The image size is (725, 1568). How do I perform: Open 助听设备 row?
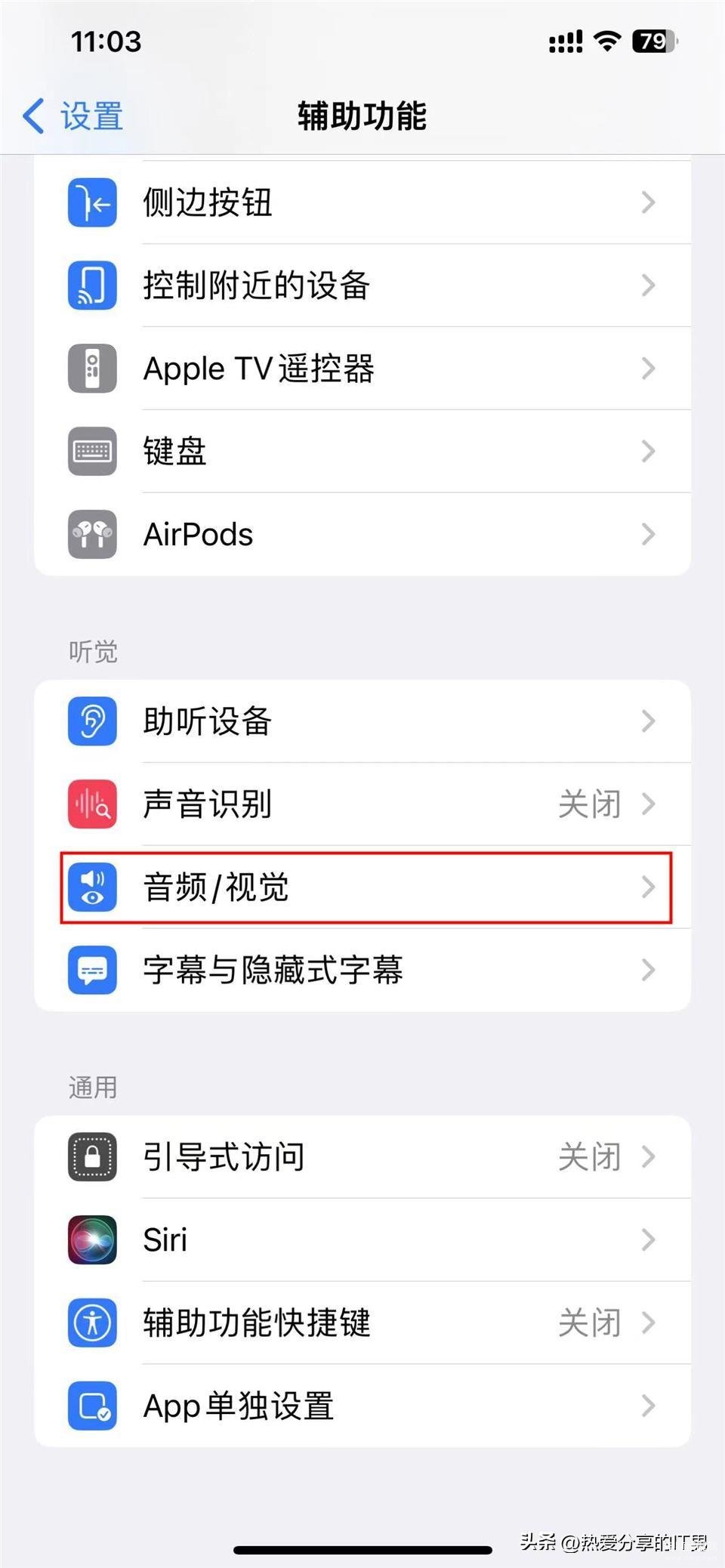click(x=362, y=721)
